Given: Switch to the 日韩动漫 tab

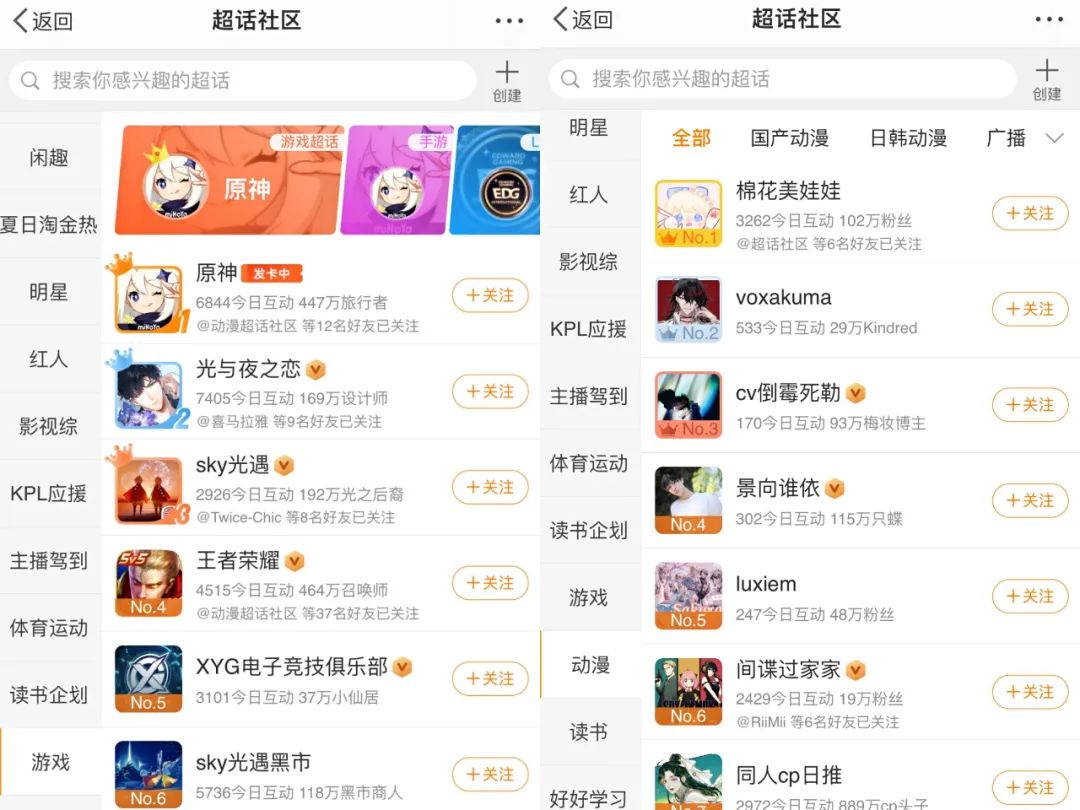Looking at the screenshot, I should [x=908, y=138].
